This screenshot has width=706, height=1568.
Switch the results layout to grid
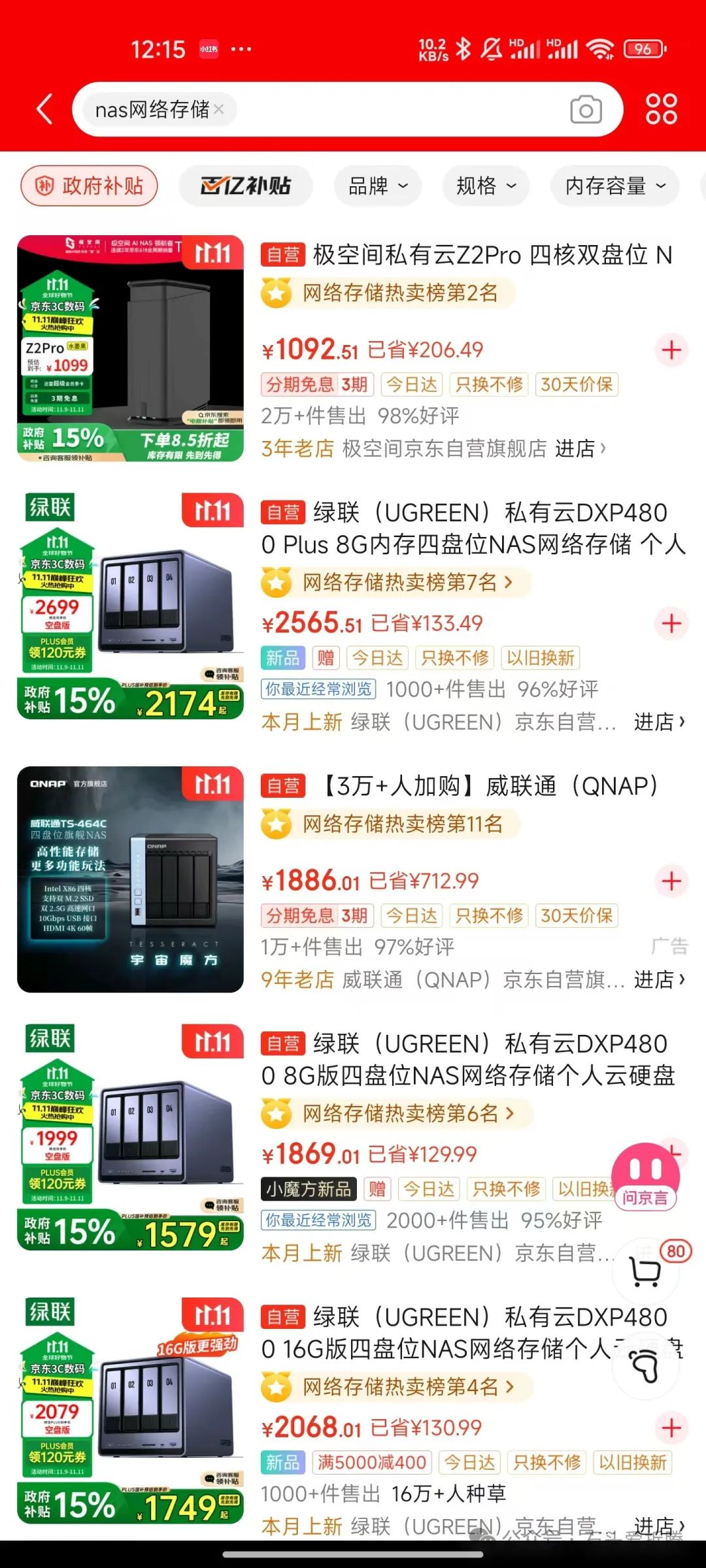661,109
